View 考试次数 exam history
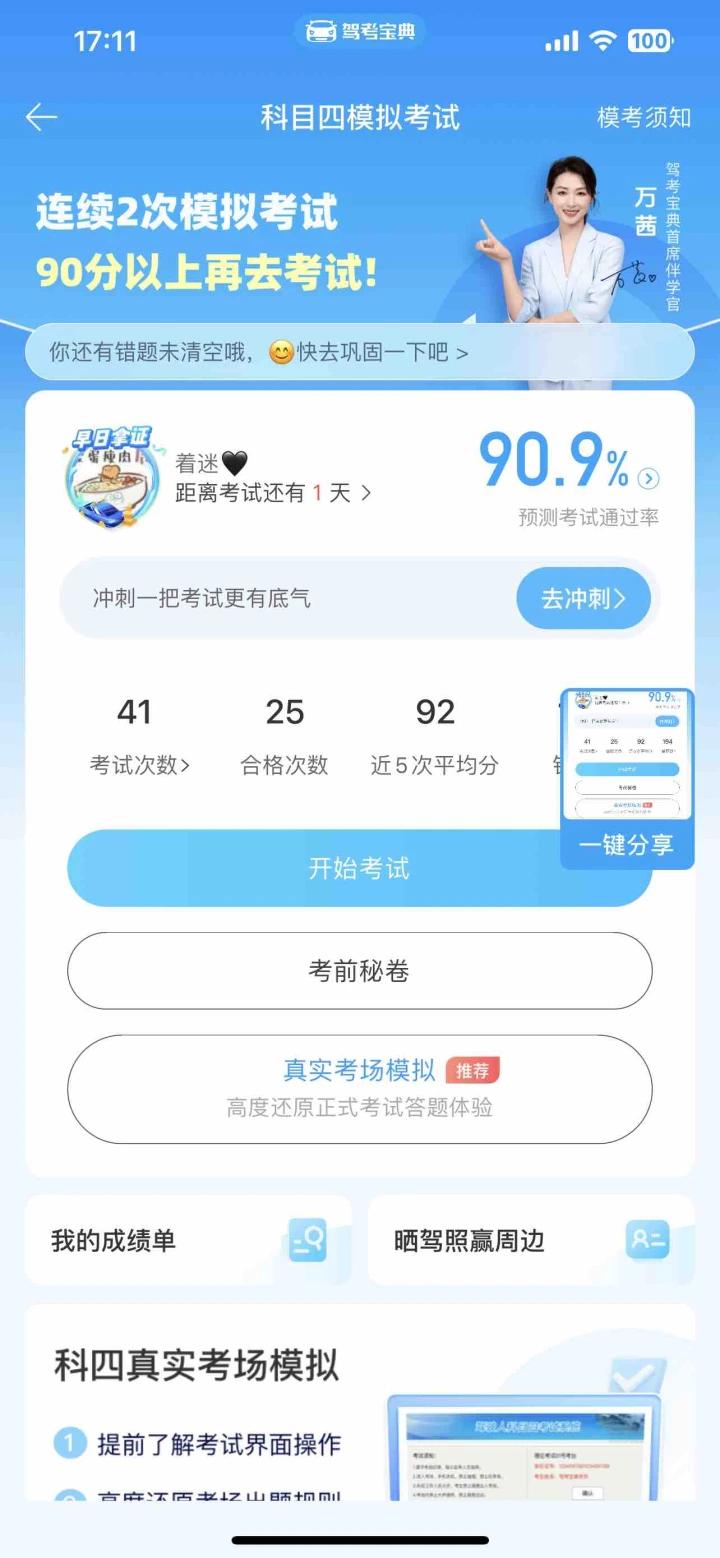This screenshot has height=1558, width=720. click(x=139, y=765)
